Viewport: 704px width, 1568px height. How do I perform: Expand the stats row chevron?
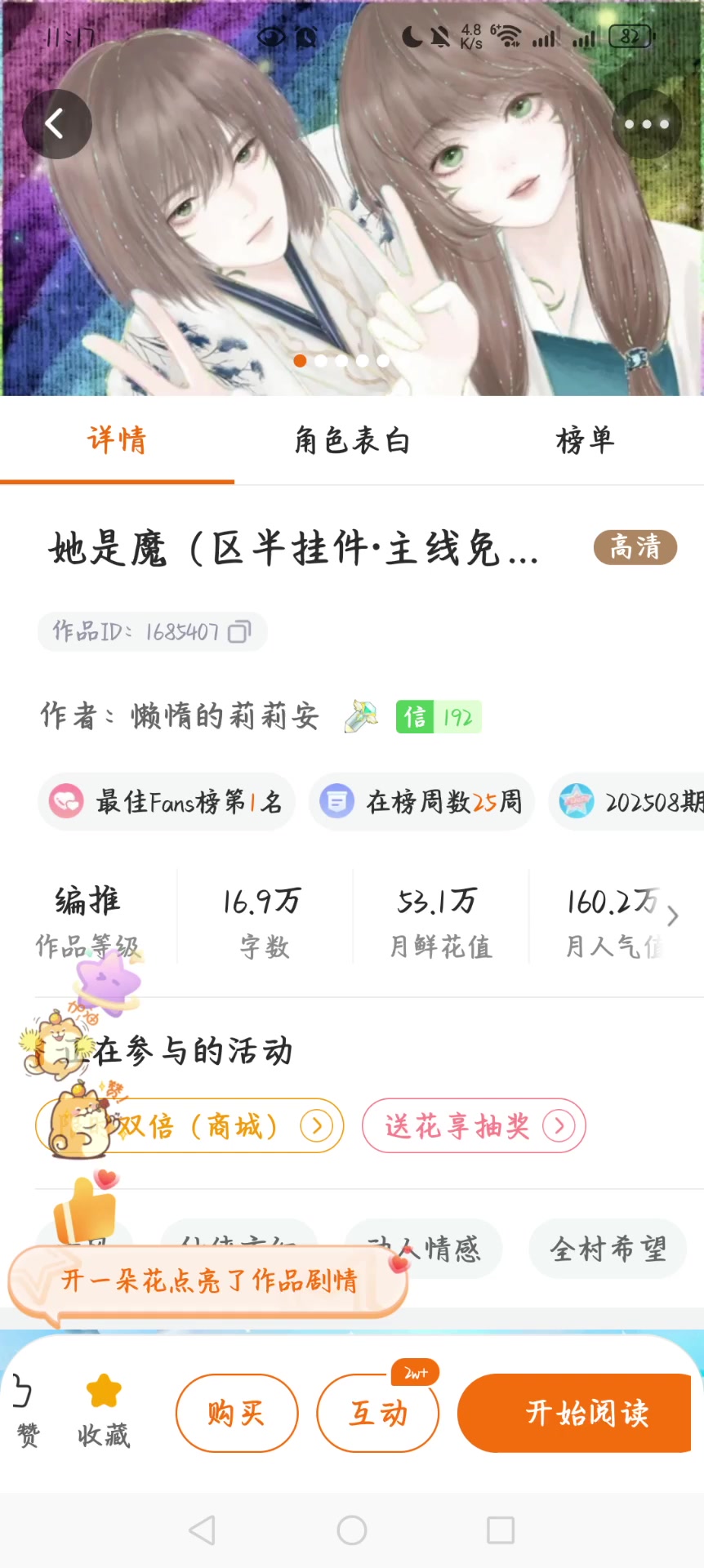[672, 916]
